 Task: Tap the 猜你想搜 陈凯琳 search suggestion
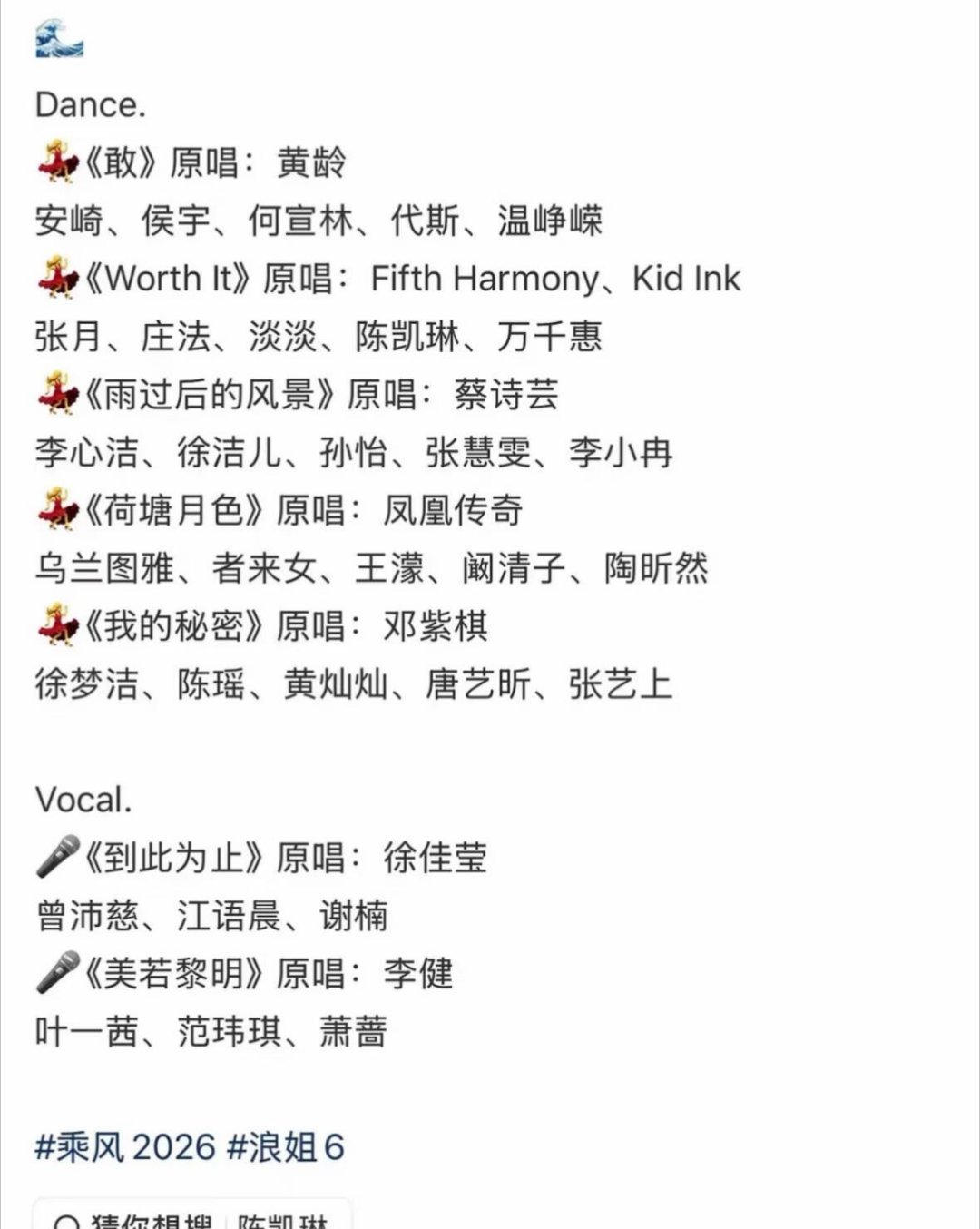point(192,1219)
